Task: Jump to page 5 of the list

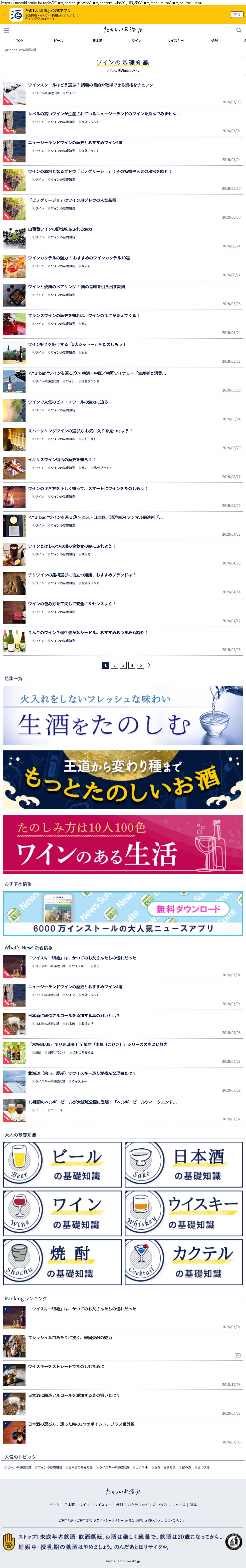Action: point(140,665)
